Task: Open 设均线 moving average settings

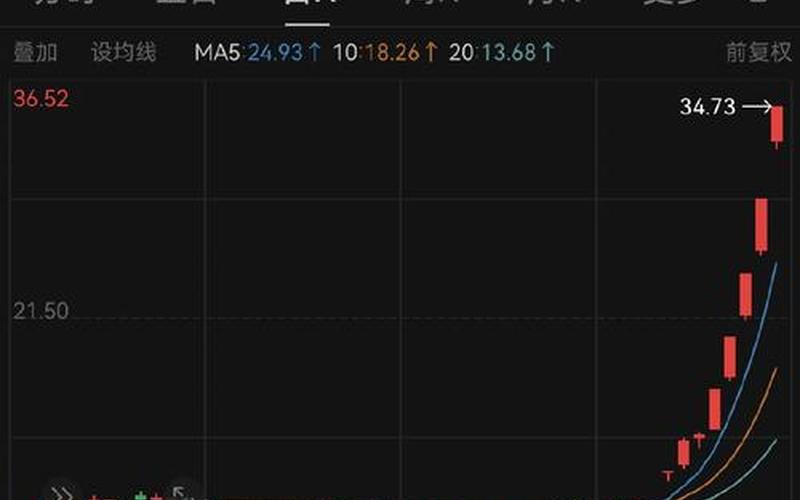Action: [124, 53]
